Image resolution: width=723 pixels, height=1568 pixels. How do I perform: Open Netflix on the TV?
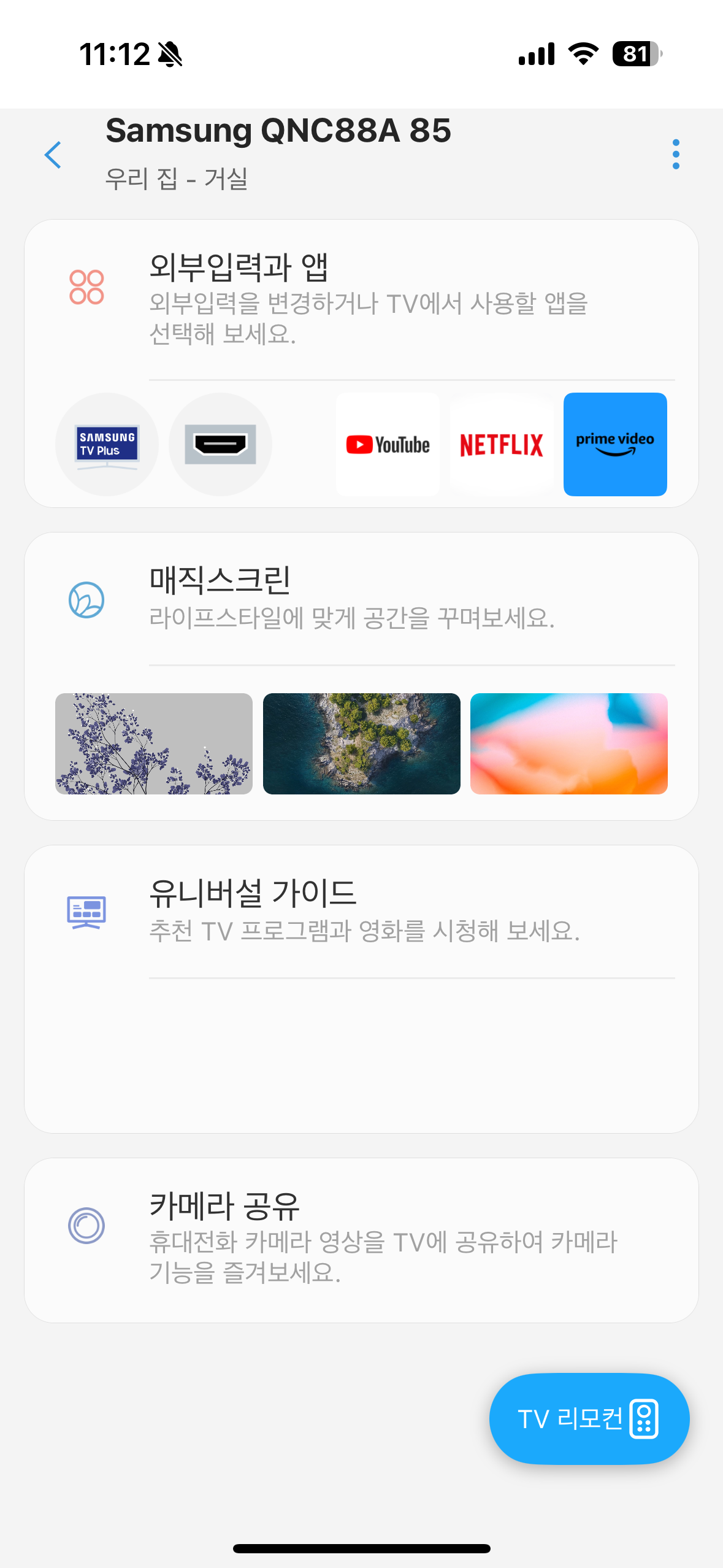click(501, 444)
